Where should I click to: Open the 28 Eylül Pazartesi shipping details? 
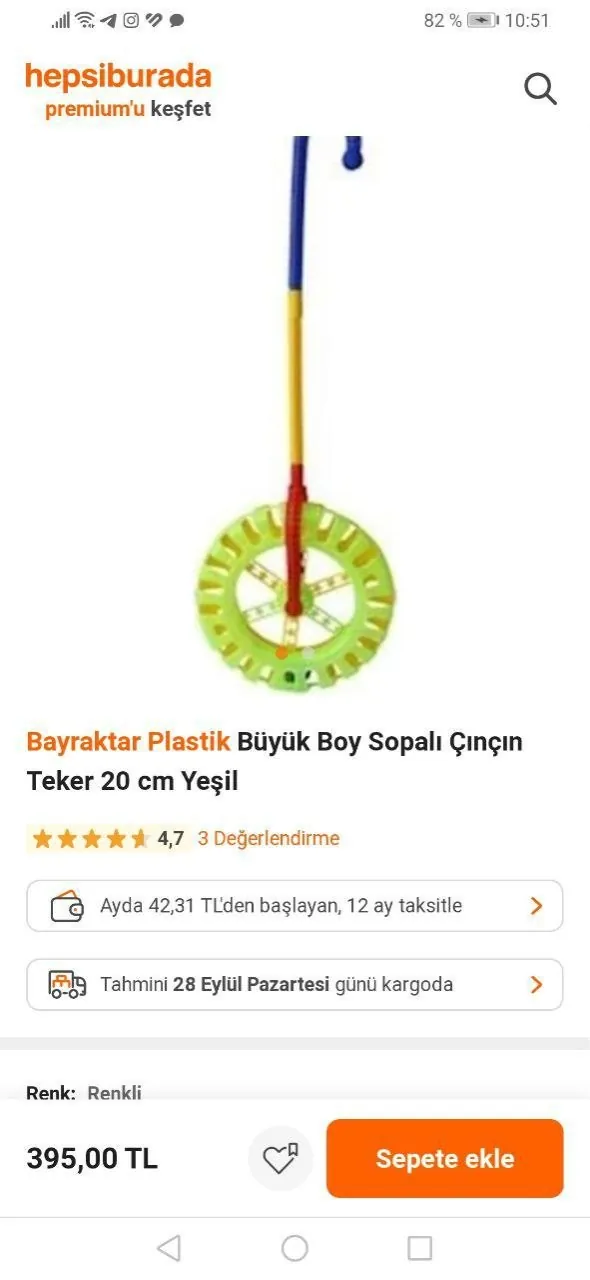coord(295,984)
